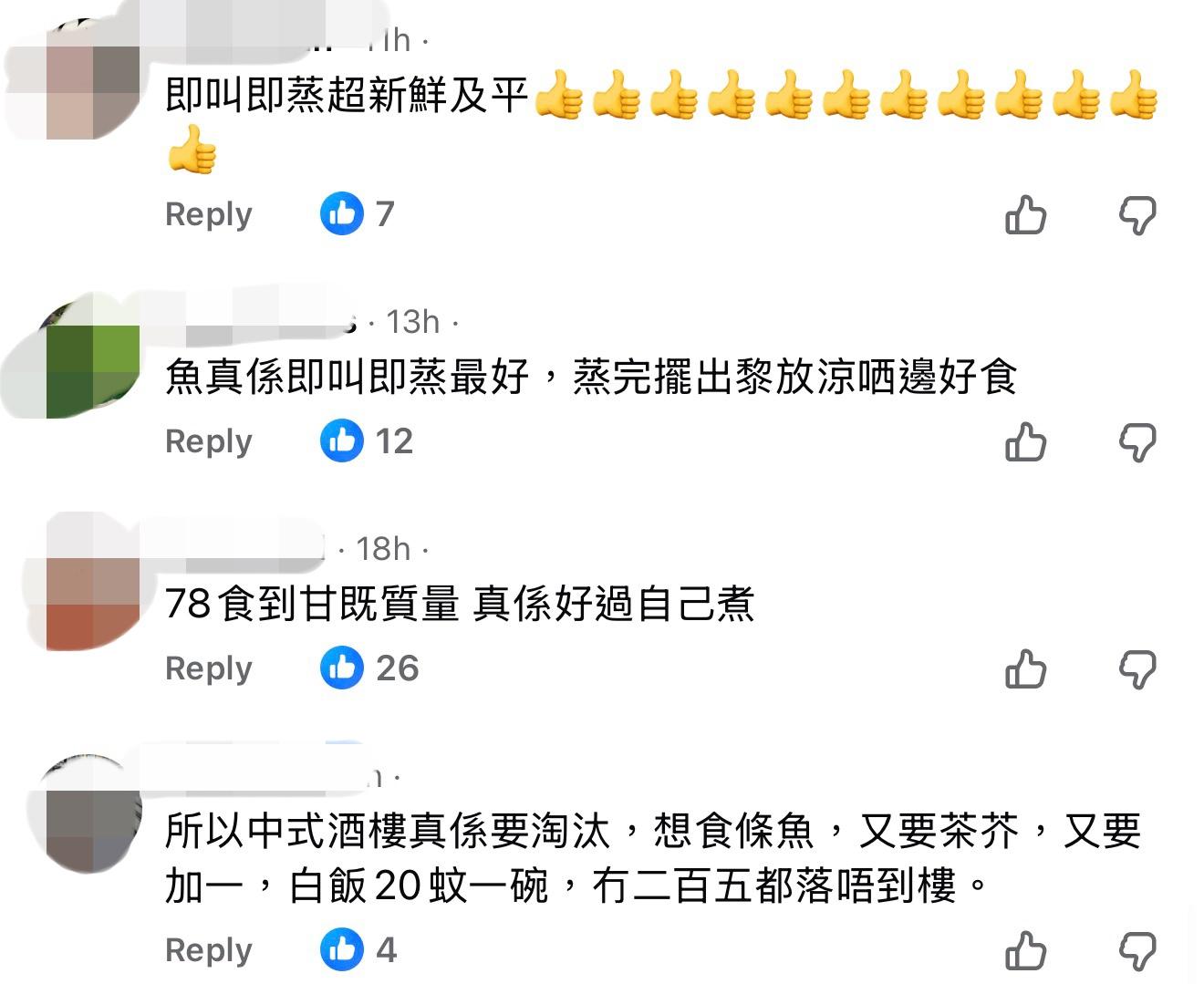Thumbs up the 中式酒樓真係要淘汰 comment
1204x984 pixels.
click(1025, 952)
